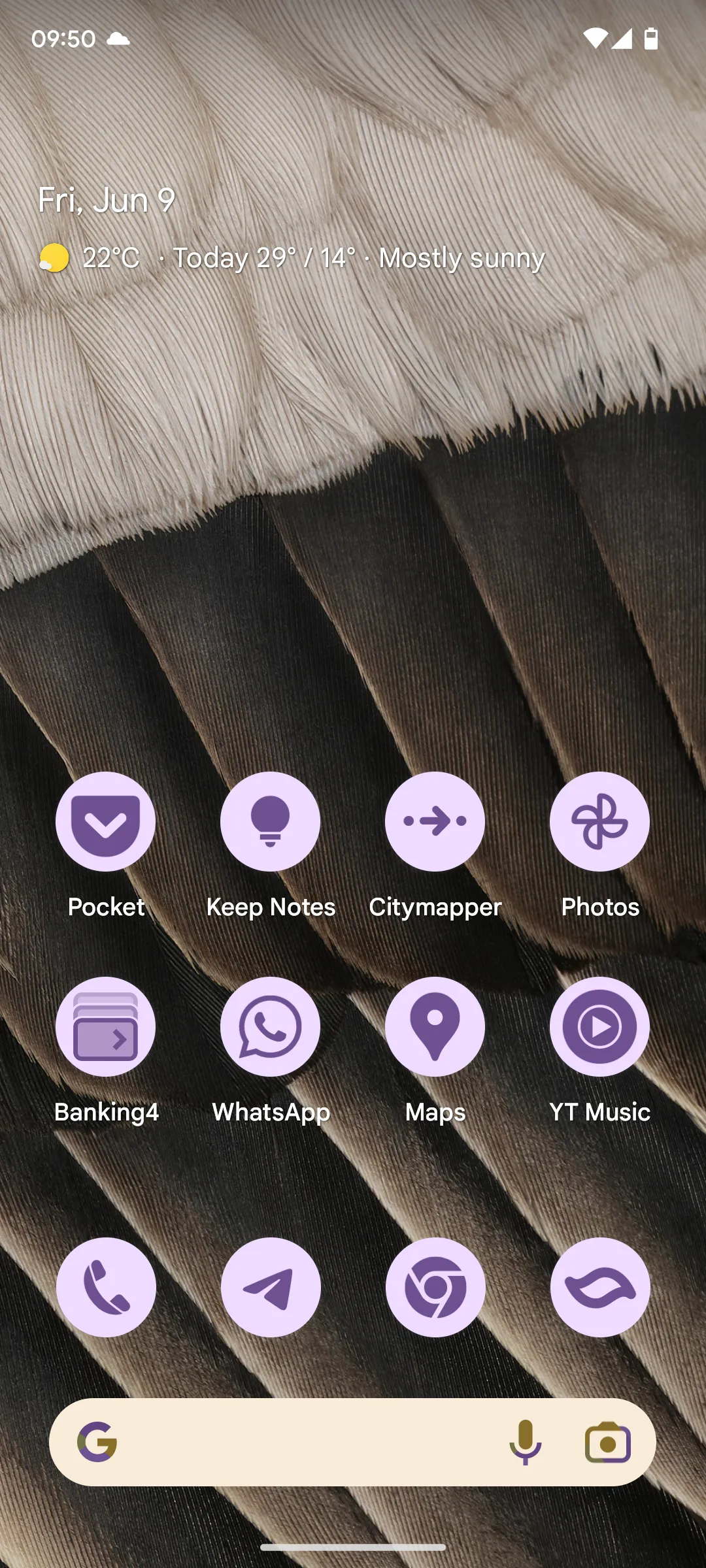Image resolution: width=706 pixels, height=1568 pixels.
Task: Launch Keep Notes
Action: tap(270, 822)
